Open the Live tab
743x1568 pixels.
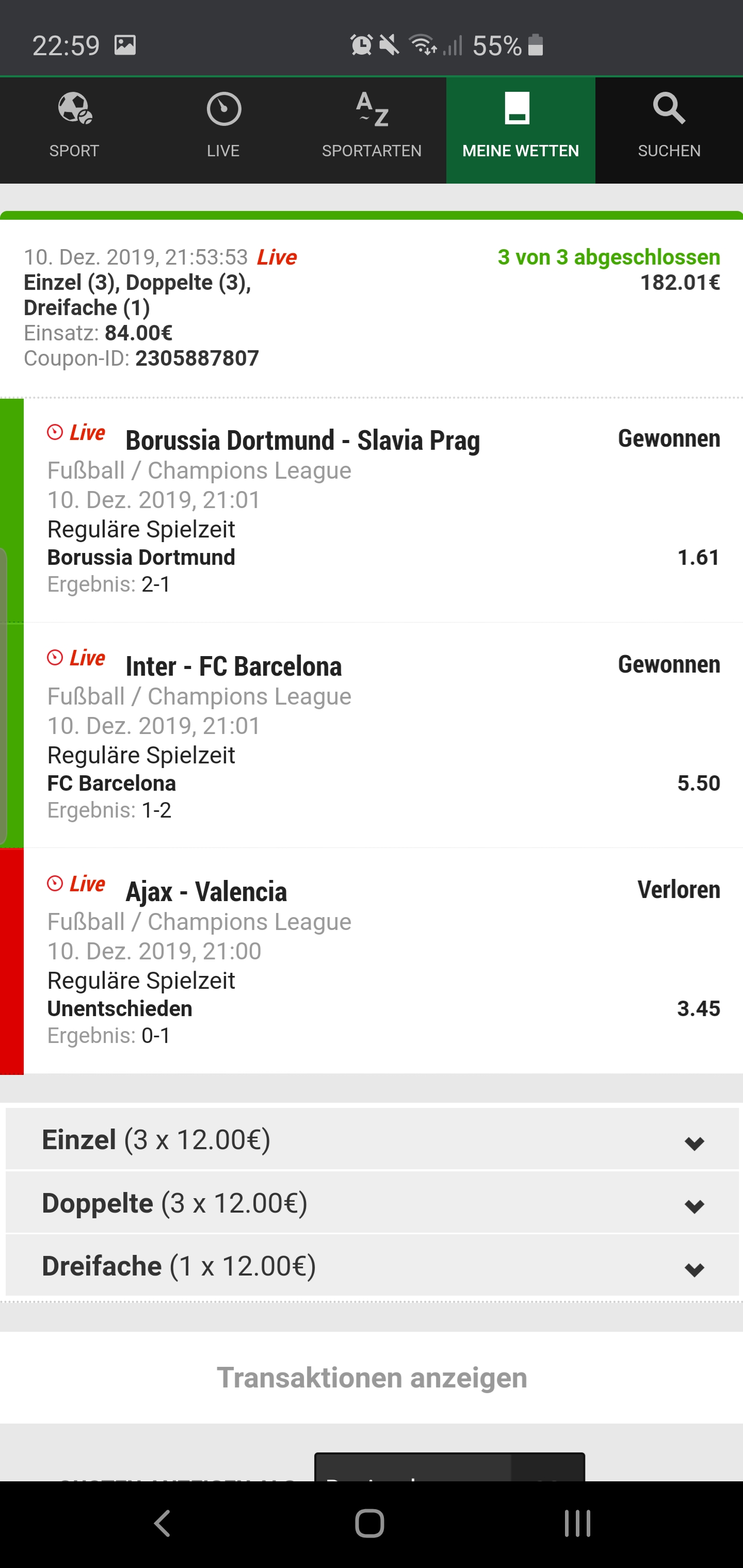[223, 129]
